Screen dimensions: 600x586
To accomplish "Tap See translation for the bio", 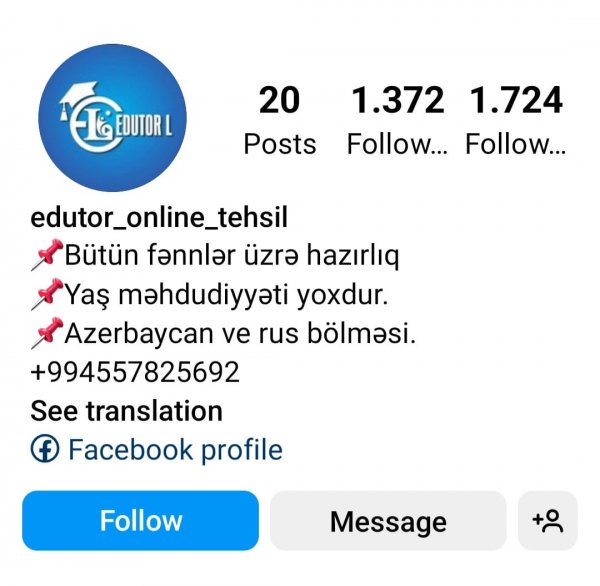I will pos(126,411).
